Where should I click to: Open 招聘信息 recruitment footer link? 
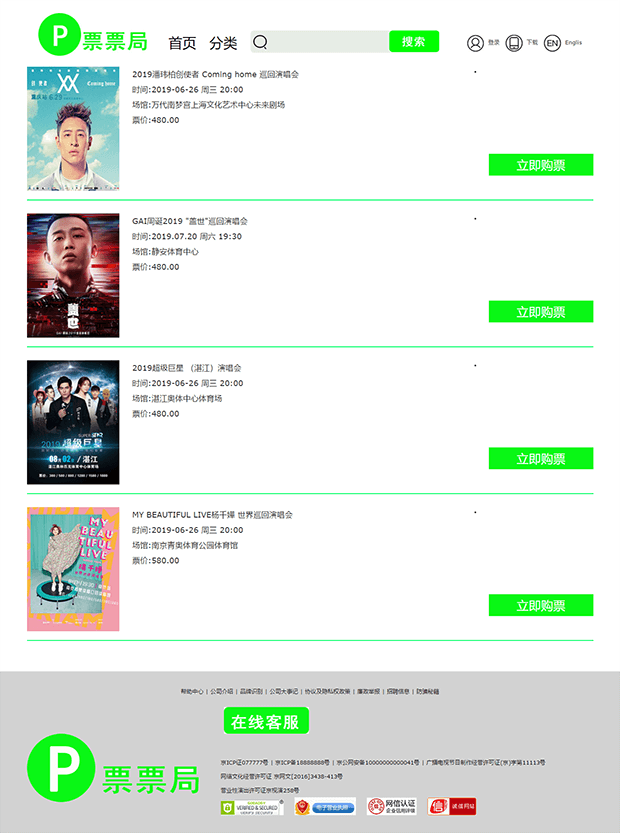(x=398, y=691)
